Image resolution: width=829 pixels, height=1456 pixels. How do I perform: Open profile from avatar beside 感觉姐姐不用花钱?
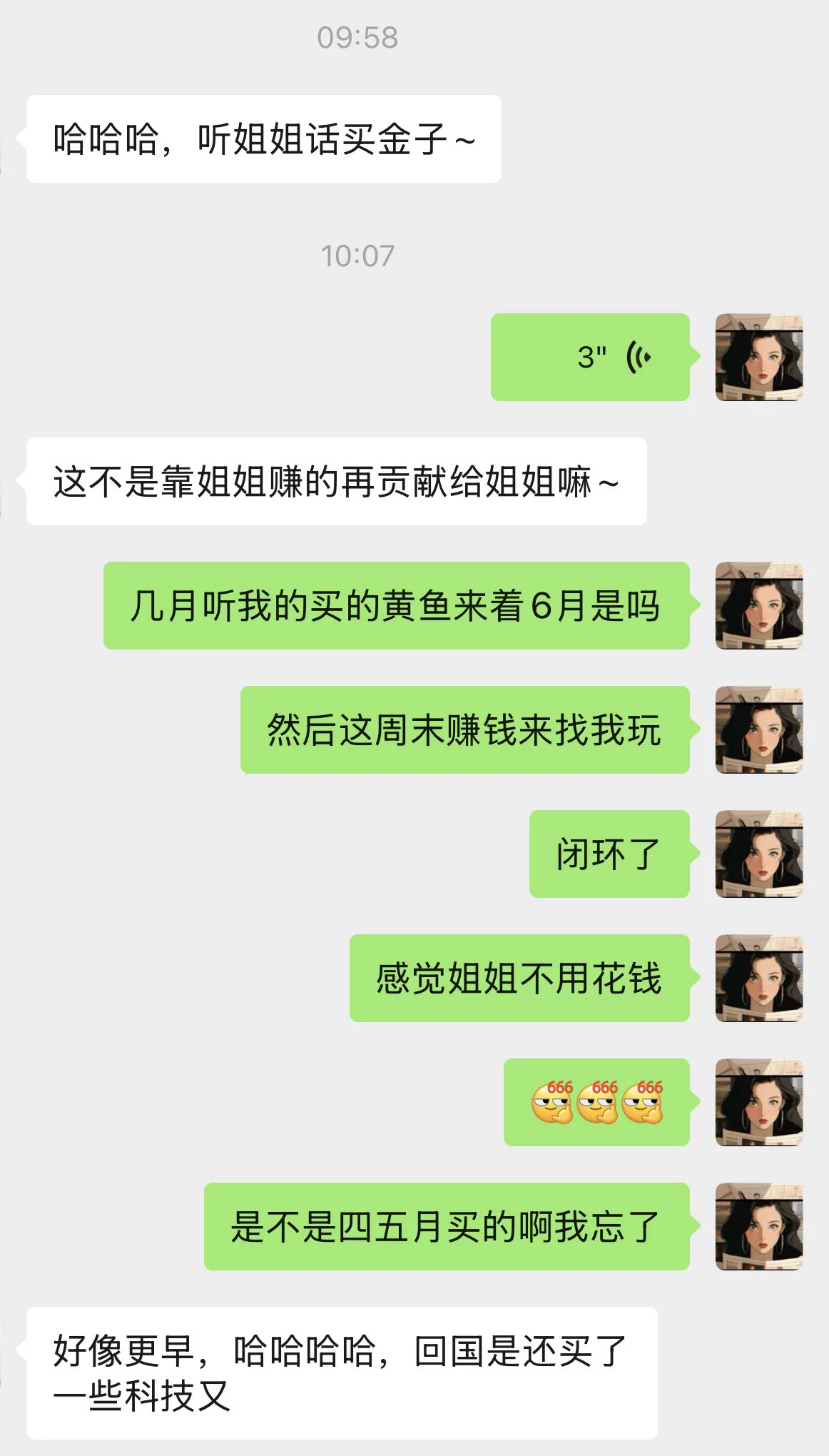coord(759,978)
